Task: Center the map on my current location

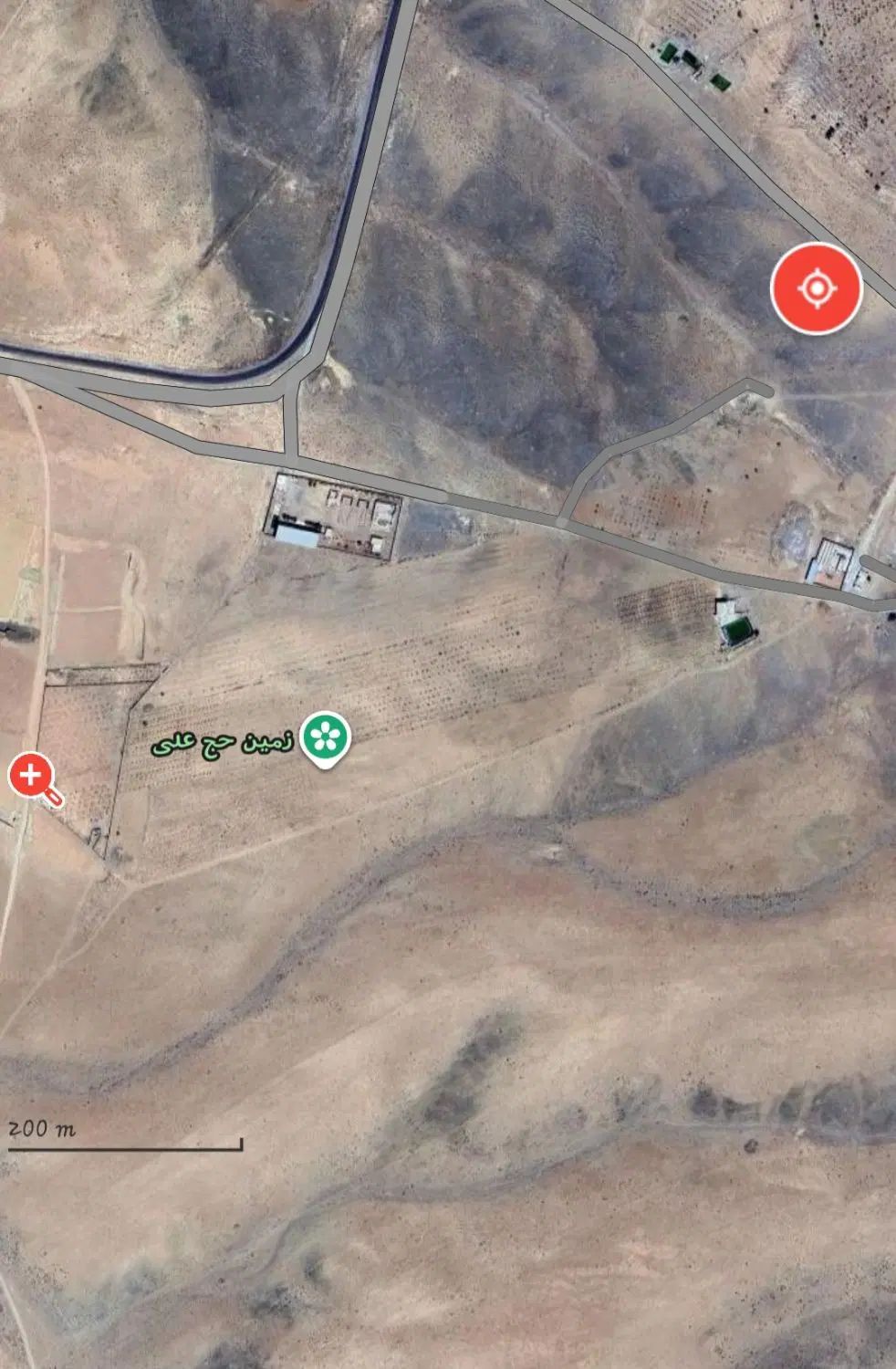Action: click(x=817, y=288)
